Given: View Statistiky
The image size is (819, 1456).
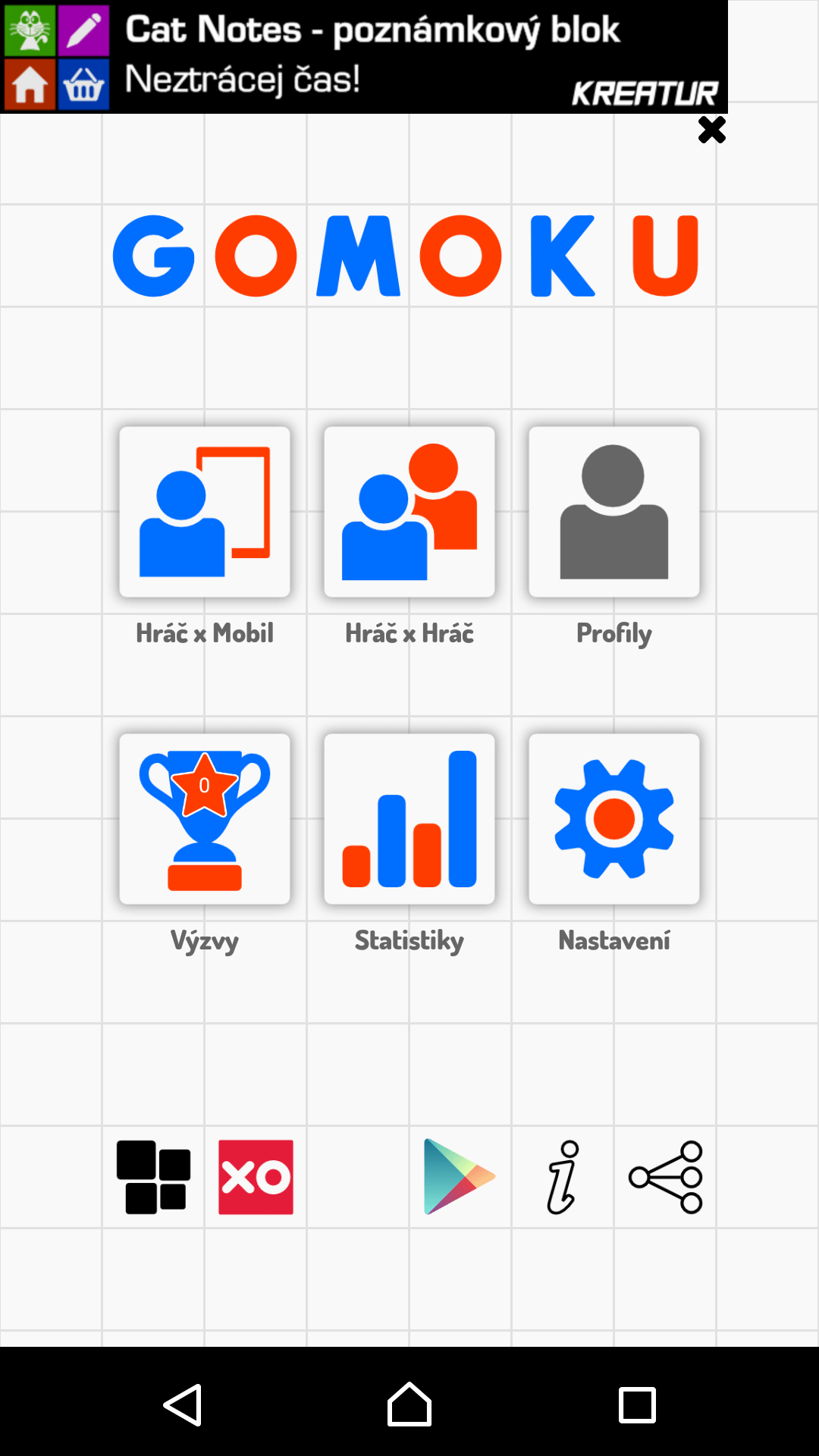Looking at the screenshot, I should [x=409, y=819].
